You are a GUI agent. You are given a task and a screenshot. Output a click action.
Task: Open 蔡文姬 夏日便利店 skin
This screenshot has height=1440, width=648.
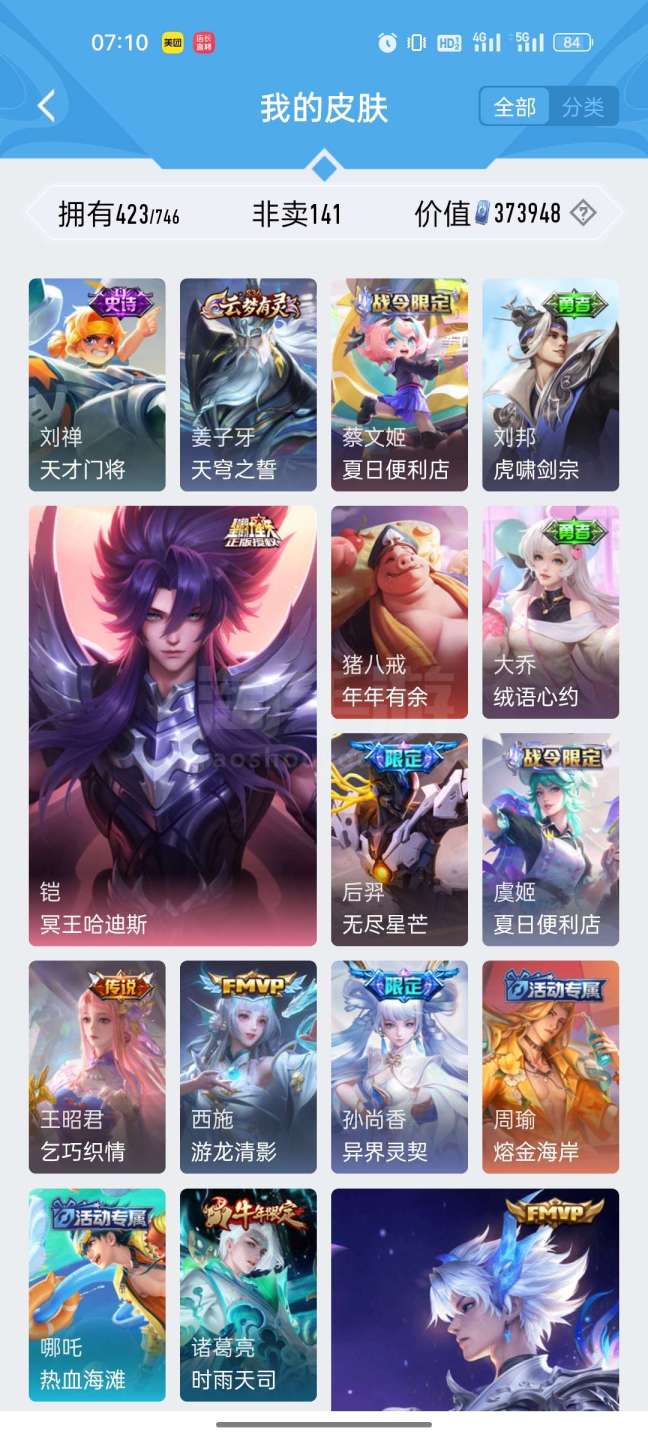[x=399, y=385]
